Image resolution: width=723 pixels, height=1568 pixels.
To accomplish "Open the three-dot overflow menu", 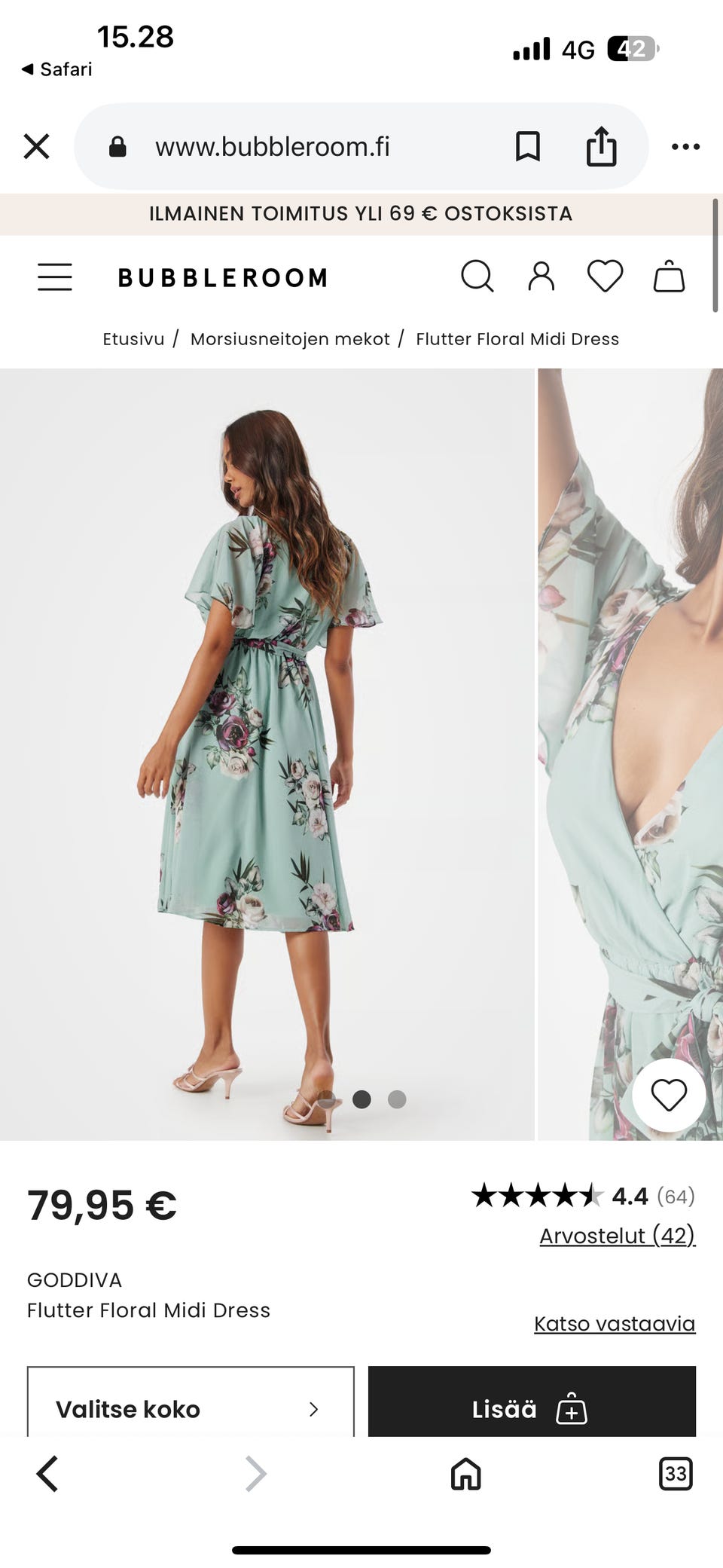I will 685,146.
